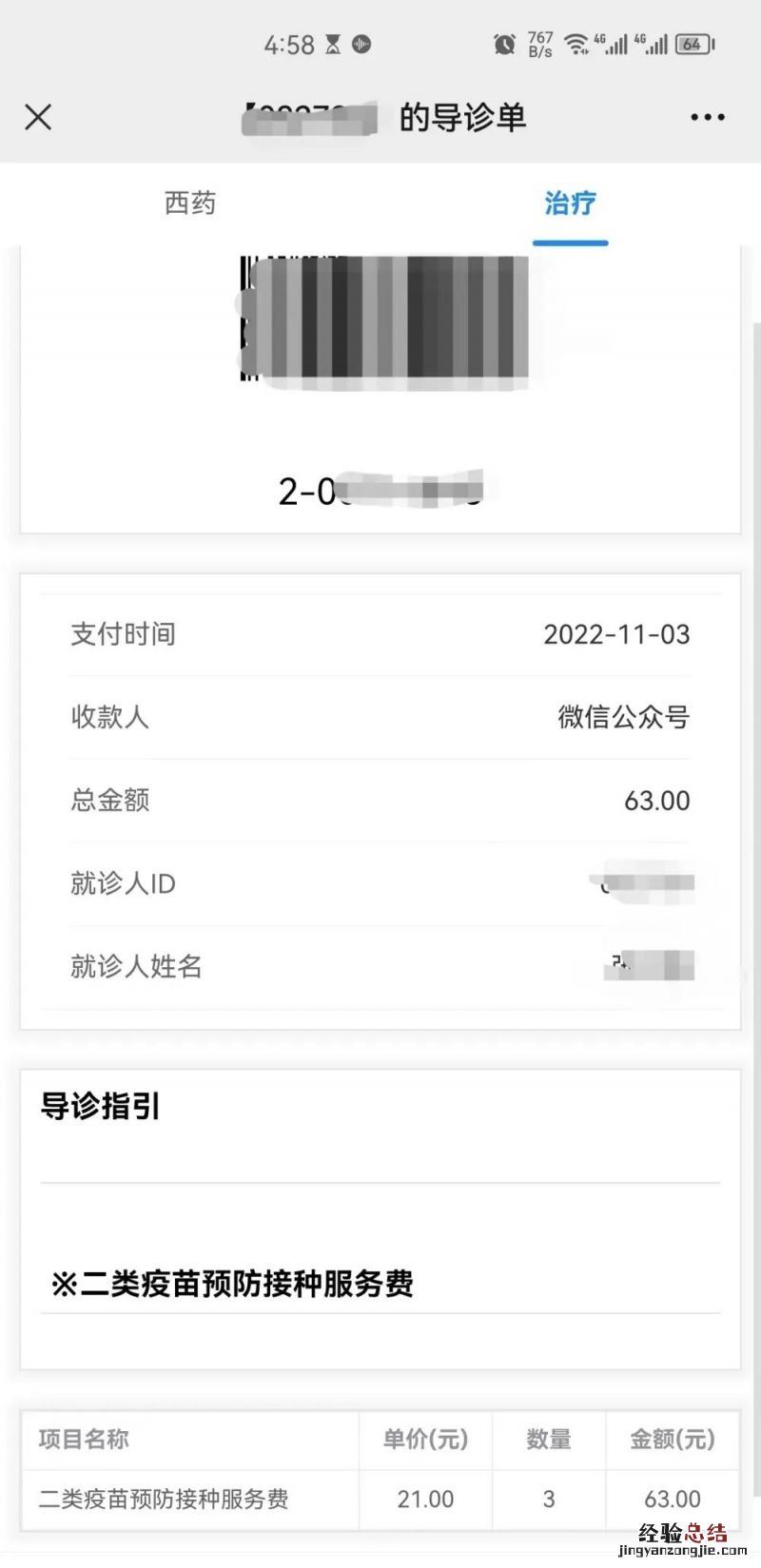Viewport: 761px width, 1568px height.
Task: Switch to the 西药 tab
Action: [x=190, y=203]
